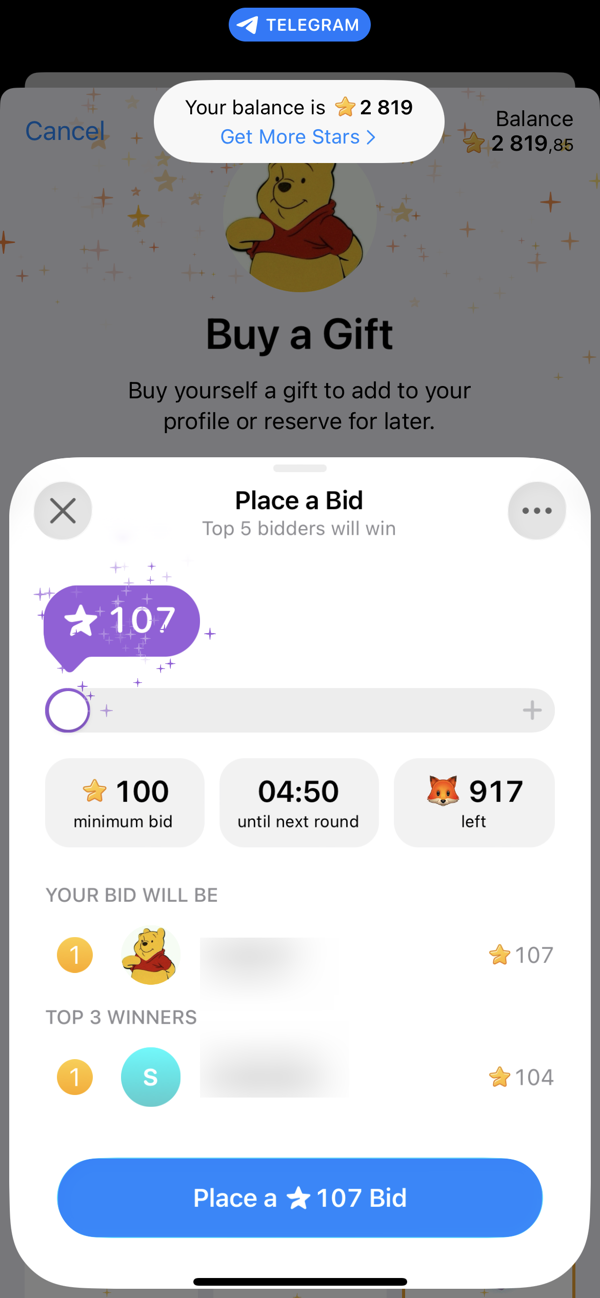600x1298 pixels.
Task: Tap the purple 107 bid amount bubble
Action: 122,622
